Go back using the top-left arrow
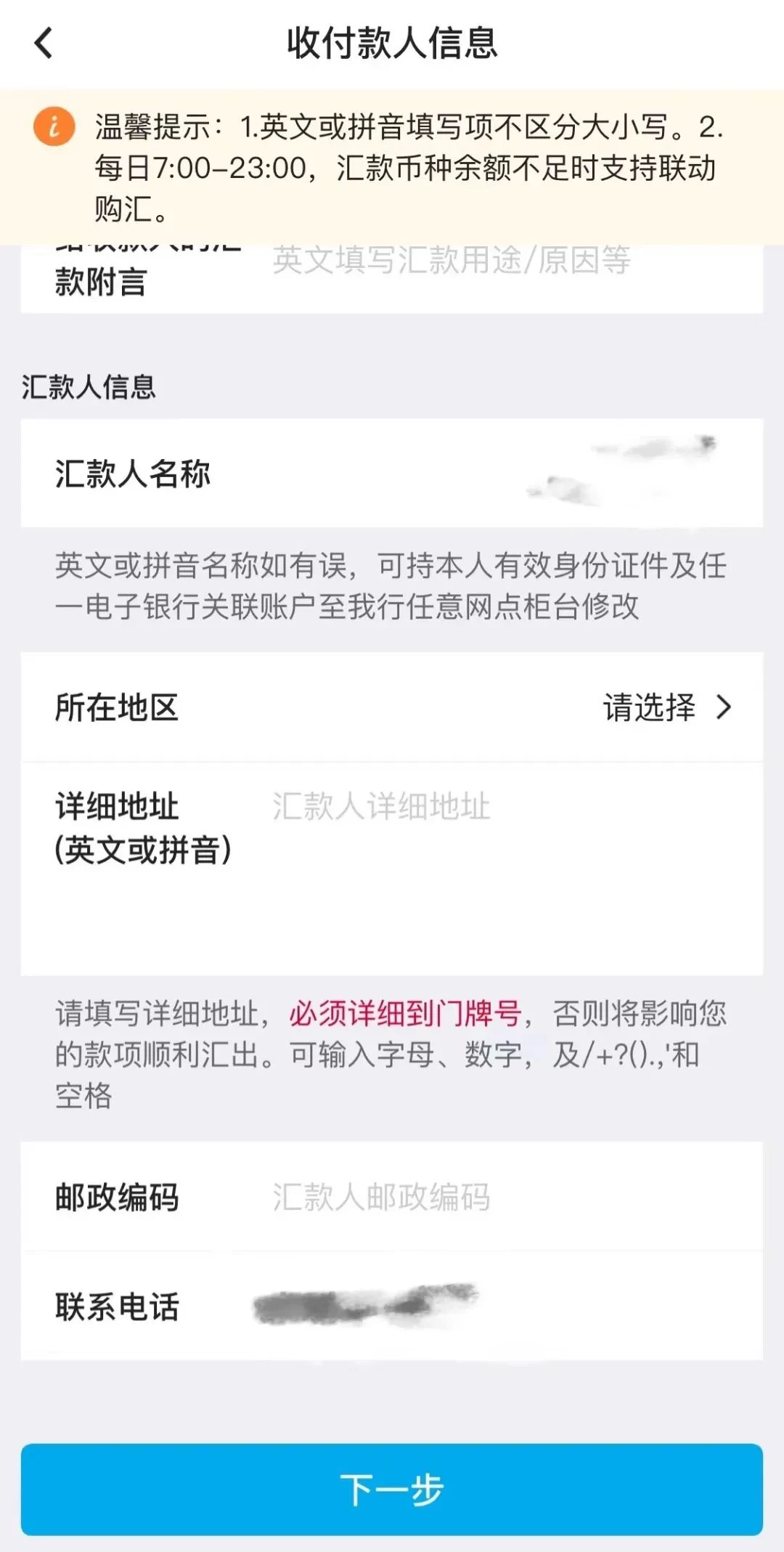784x1552 pixels. (44, 43)
